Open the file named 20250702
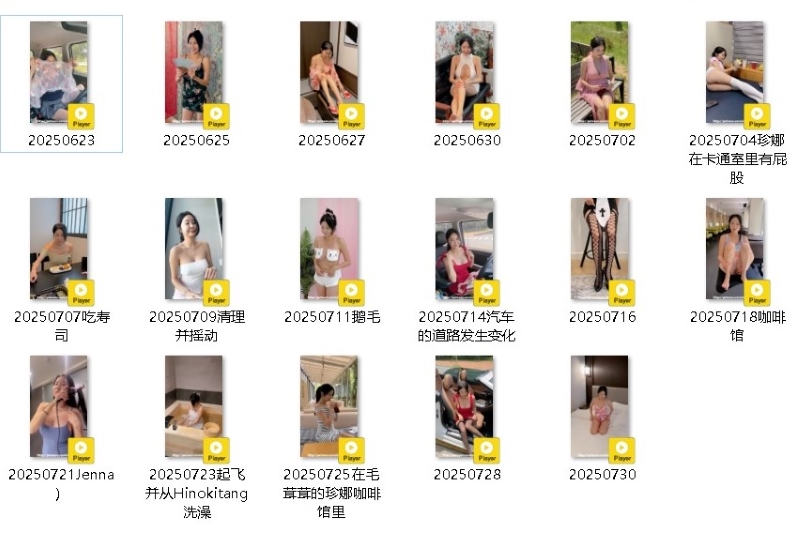Viewport: 800px width, 535px height. [599, 74]
